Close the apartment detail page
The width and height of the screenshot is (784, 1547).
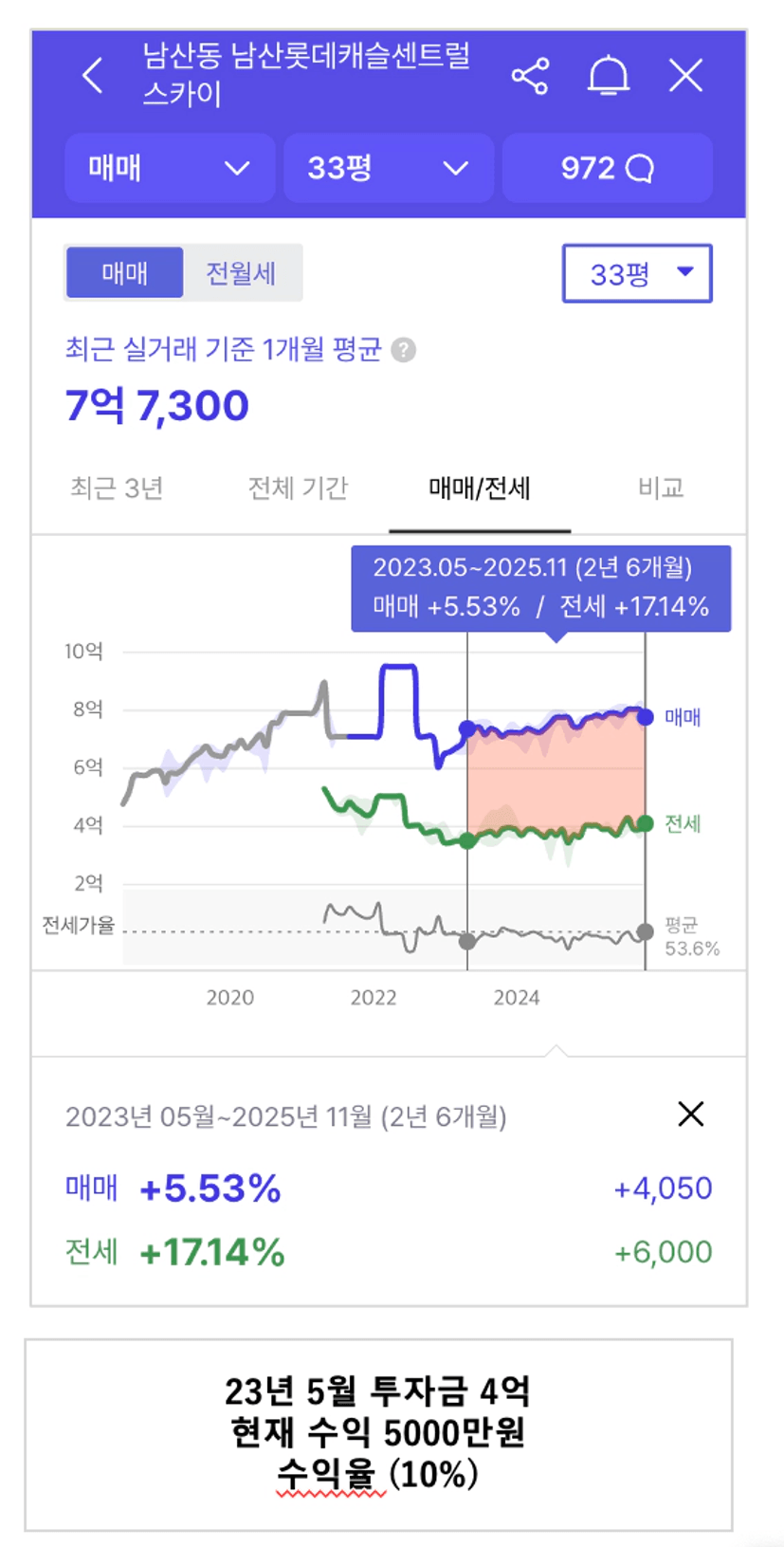tap(685, 76)
